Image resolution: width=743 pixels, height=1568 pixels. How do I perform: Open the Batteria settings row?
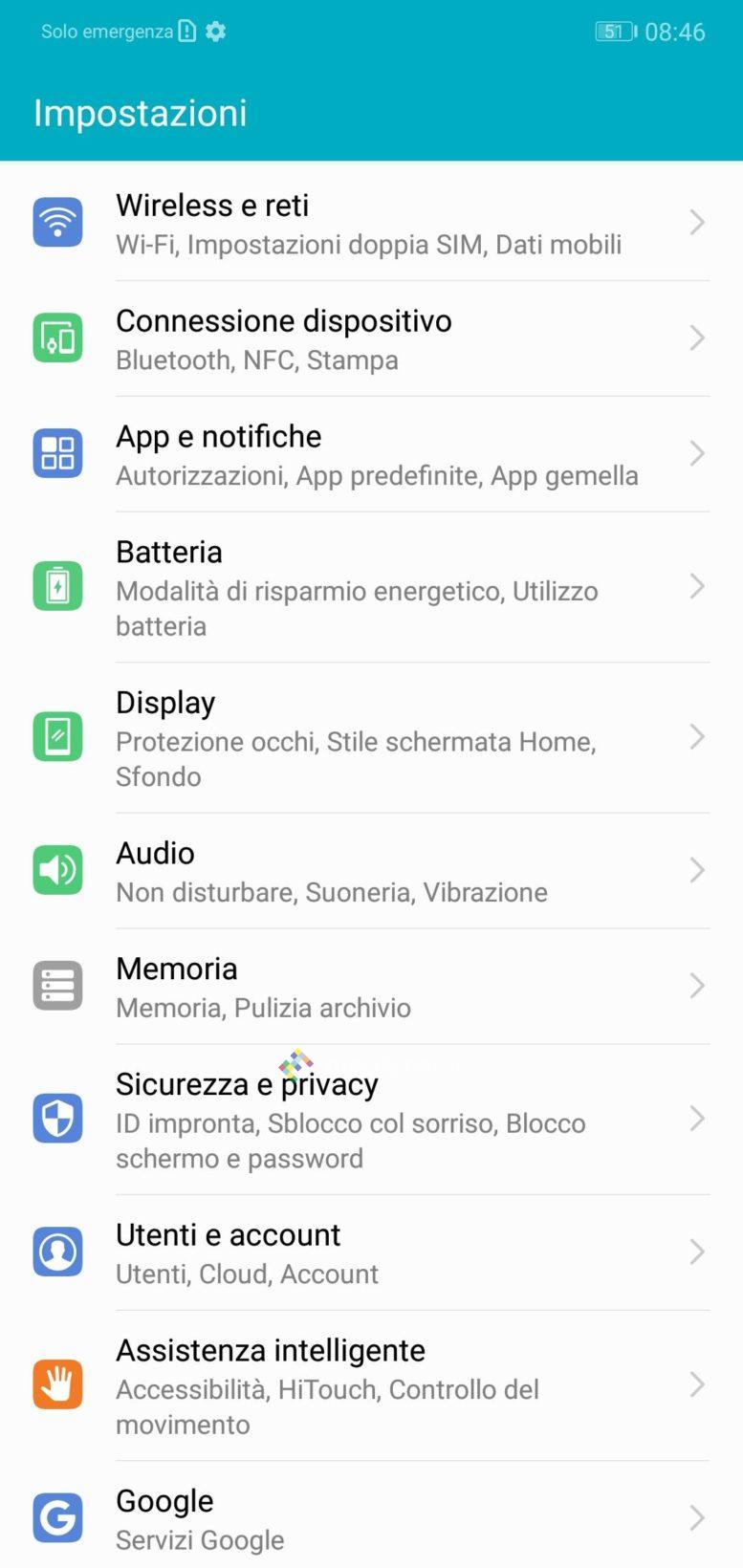368,587
